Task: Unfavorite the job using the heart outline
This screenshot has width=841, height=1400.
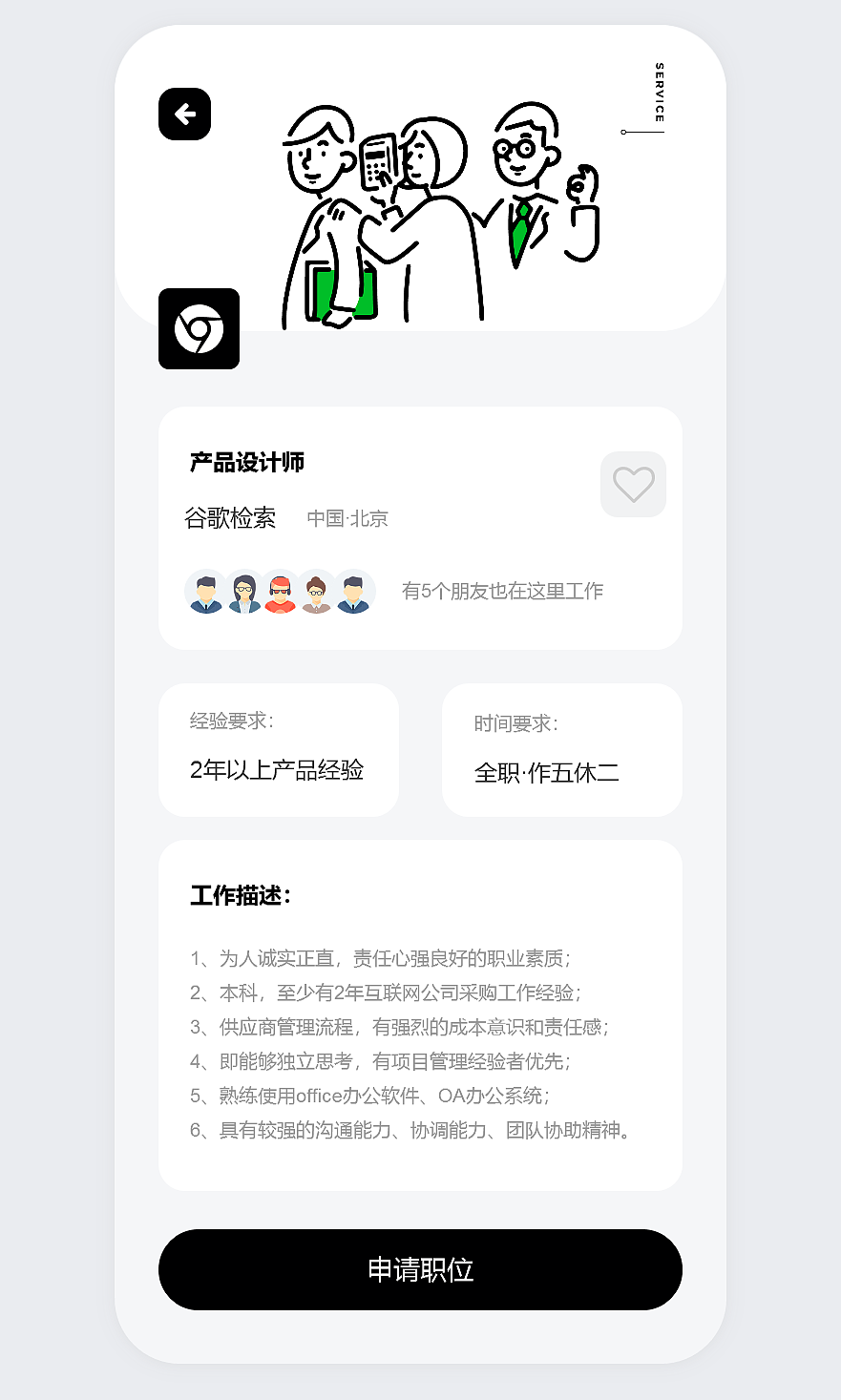Action: tap(633, 484)
